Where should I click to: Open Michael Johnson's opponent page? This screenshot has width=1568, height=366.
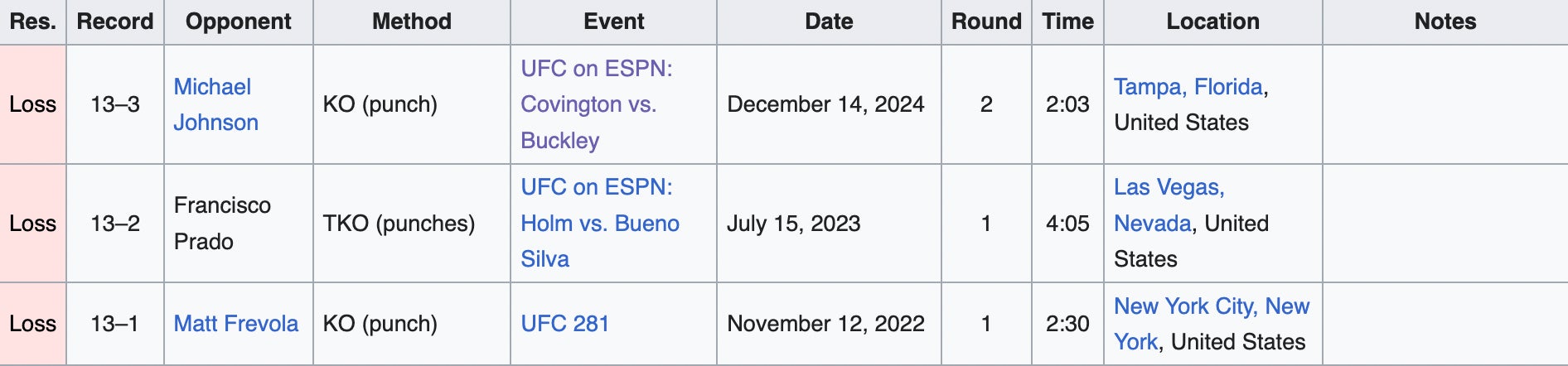click(x=212, y=104)
